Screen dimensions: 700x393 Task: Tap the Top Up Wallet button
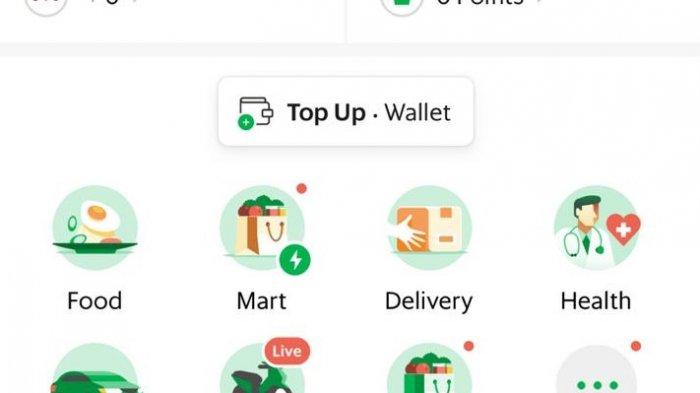pyautogui.click(x=346, y=112)
